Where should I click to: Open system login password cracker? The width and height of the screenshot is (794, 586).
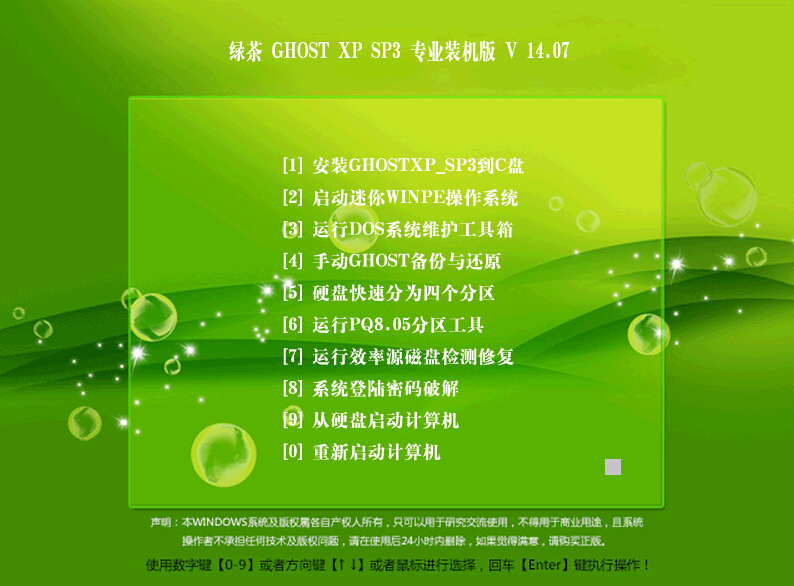tap(370, 388)
